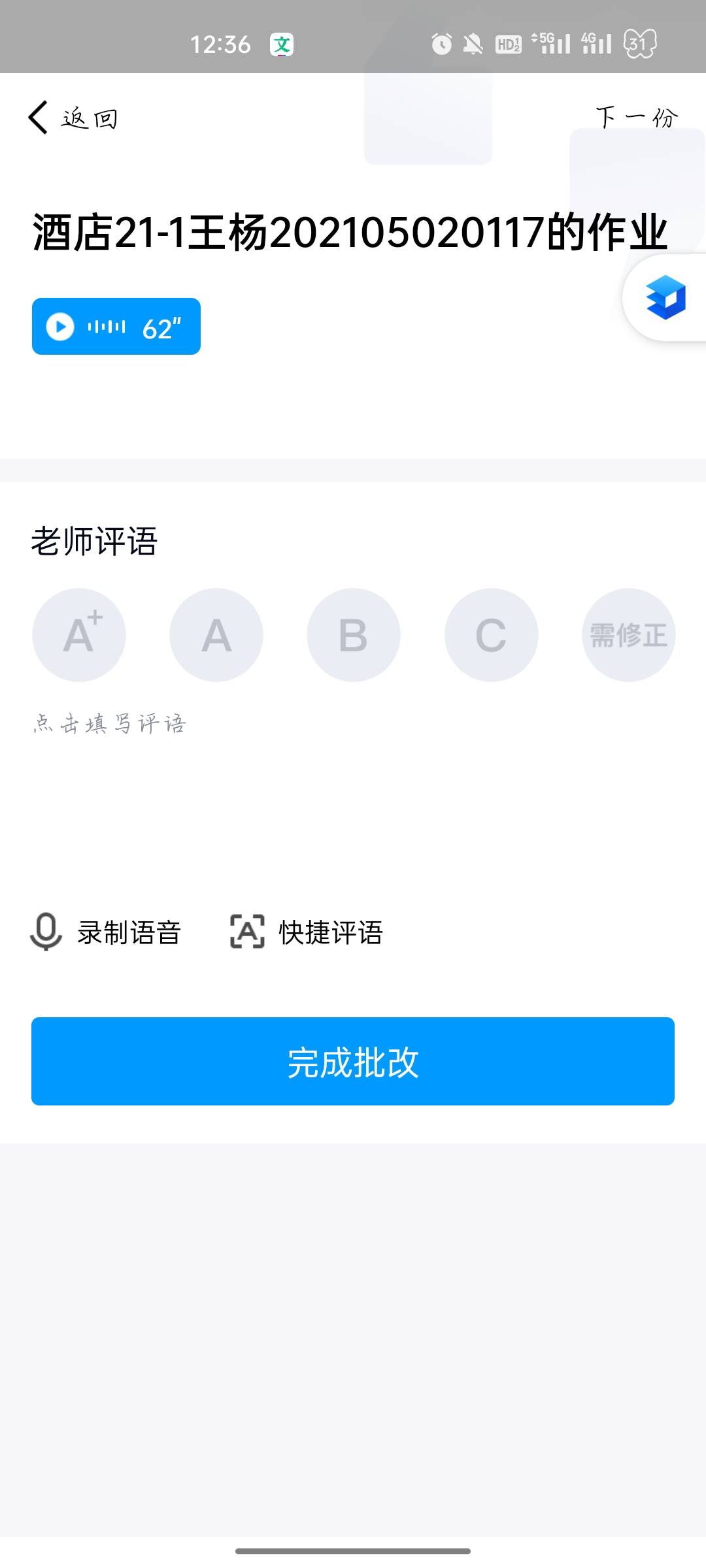Select grade C
The width and height of the screenshot is (706, 1568).
pyautogui.click(x=492, y=635)
